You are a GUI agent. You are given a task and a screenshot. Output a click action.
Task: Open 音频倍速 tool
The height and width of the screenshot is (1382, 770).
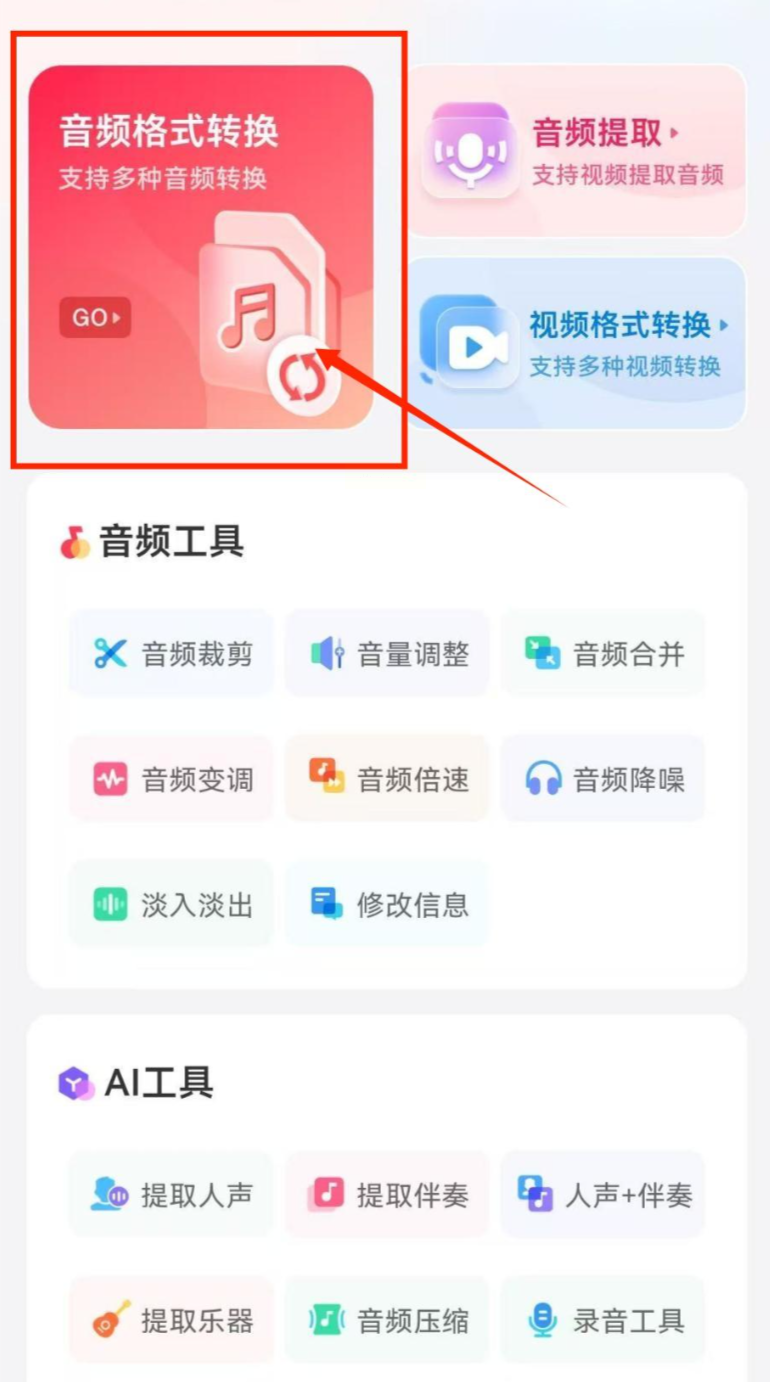tap(387, 779)
